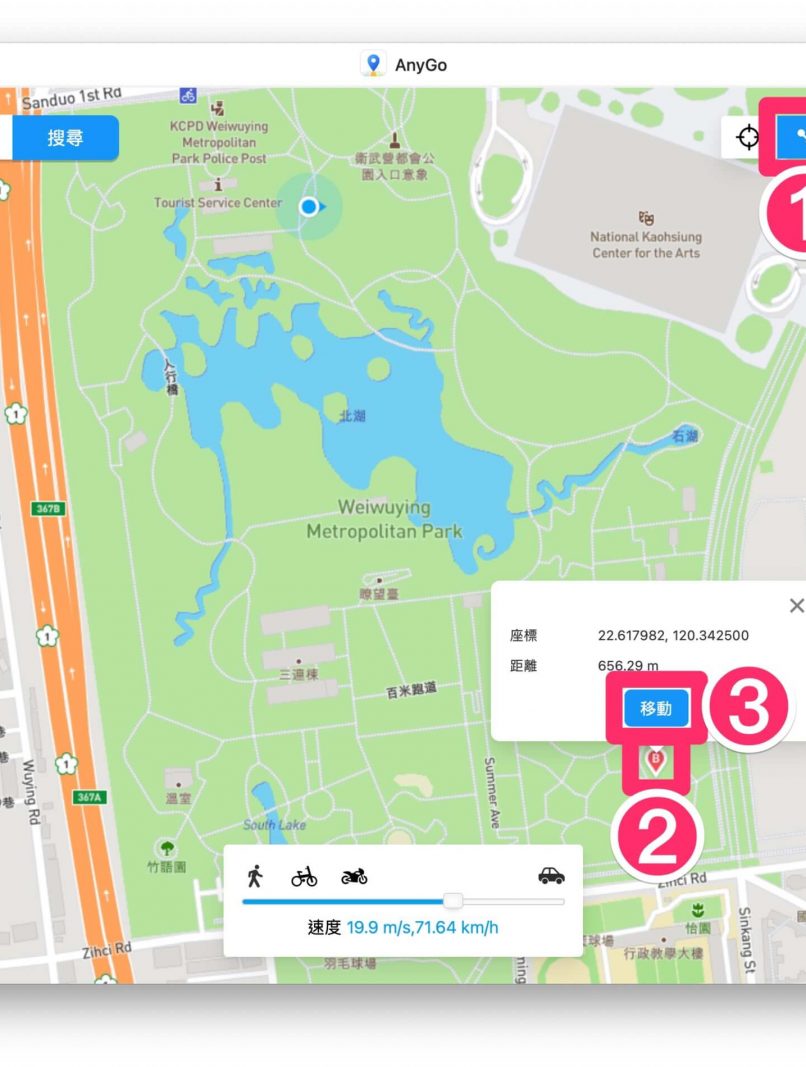
Task: Choose walking speed icon
Action: (255, 877)
